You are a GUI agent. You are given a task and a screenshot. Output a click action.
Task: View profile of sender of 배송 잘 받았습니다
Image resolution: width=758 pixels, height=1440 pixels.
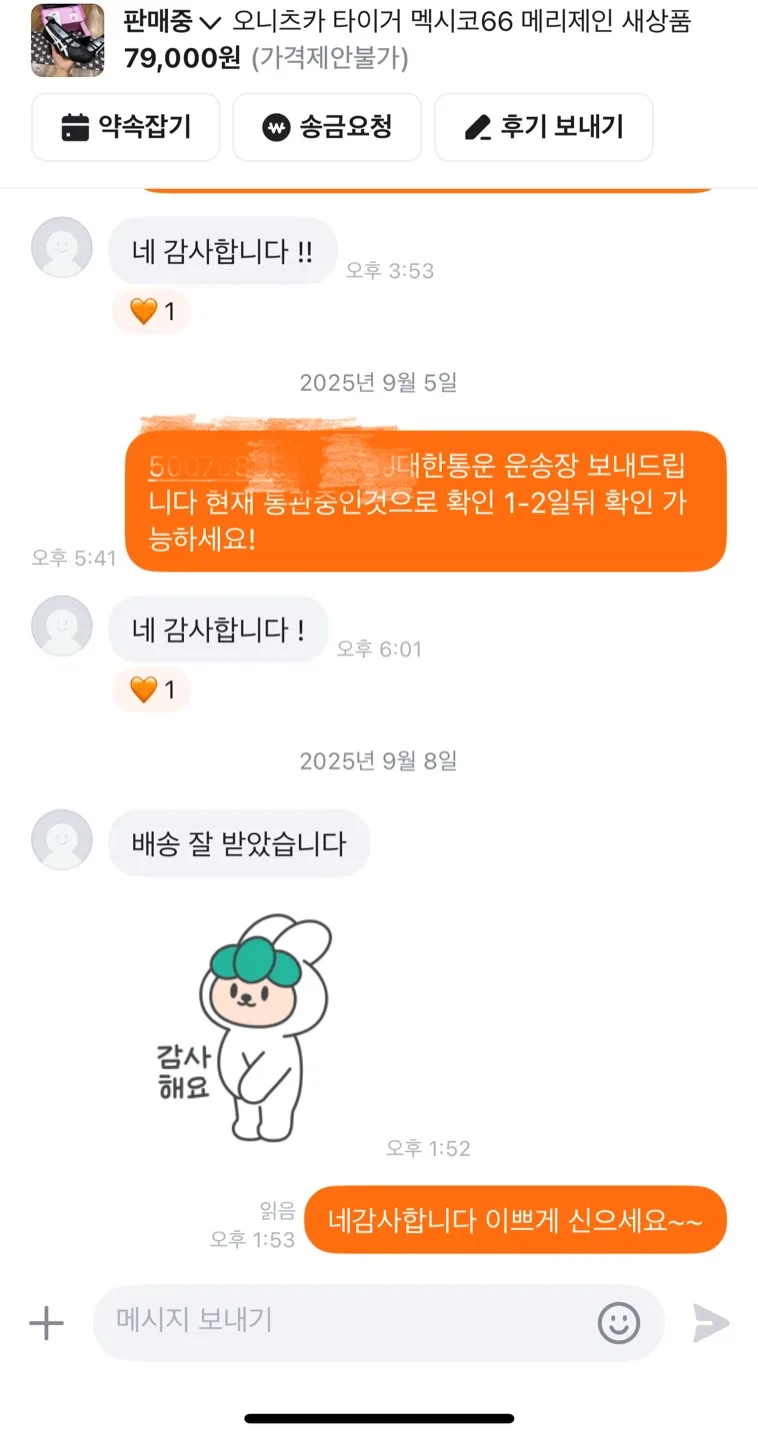click(62, 839)
